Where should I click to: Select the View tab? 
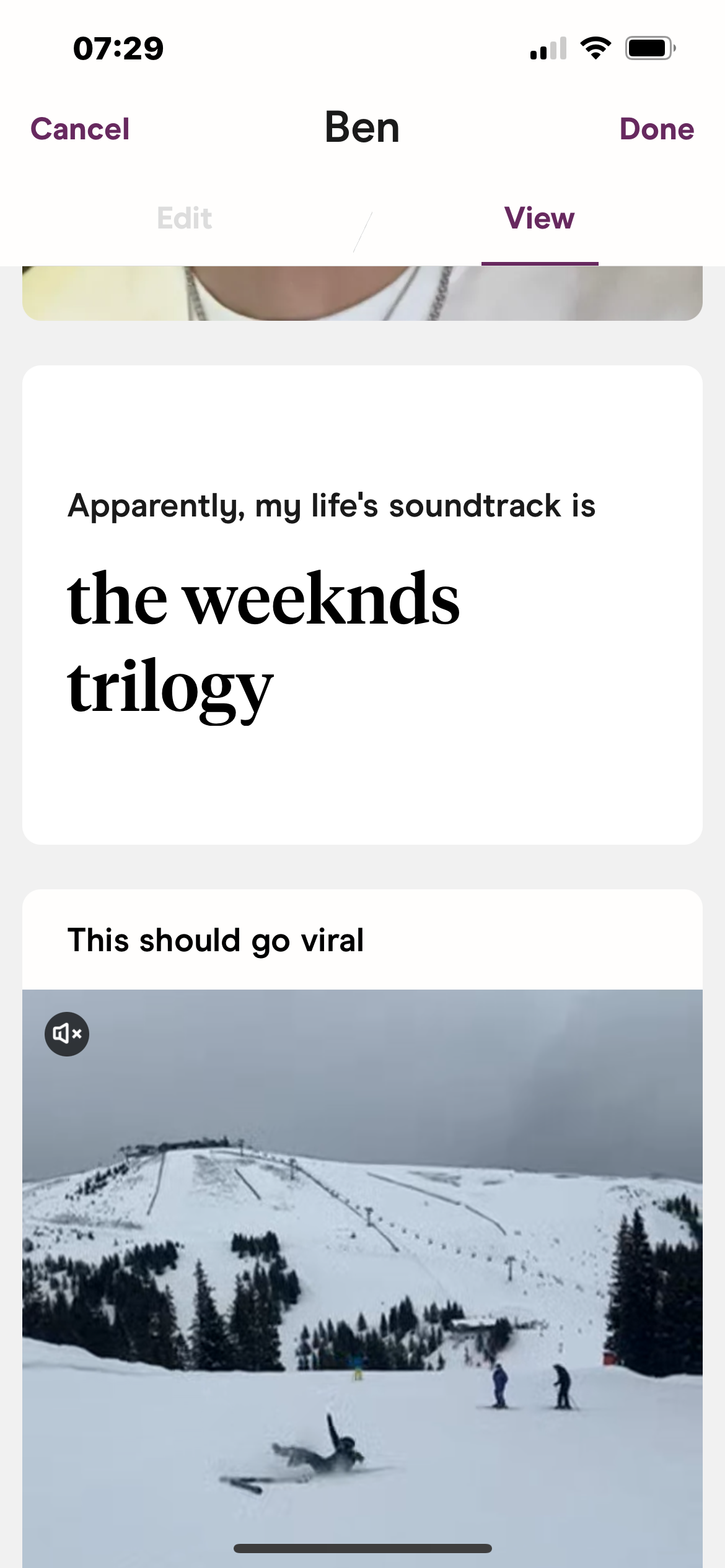coord(539,219)
